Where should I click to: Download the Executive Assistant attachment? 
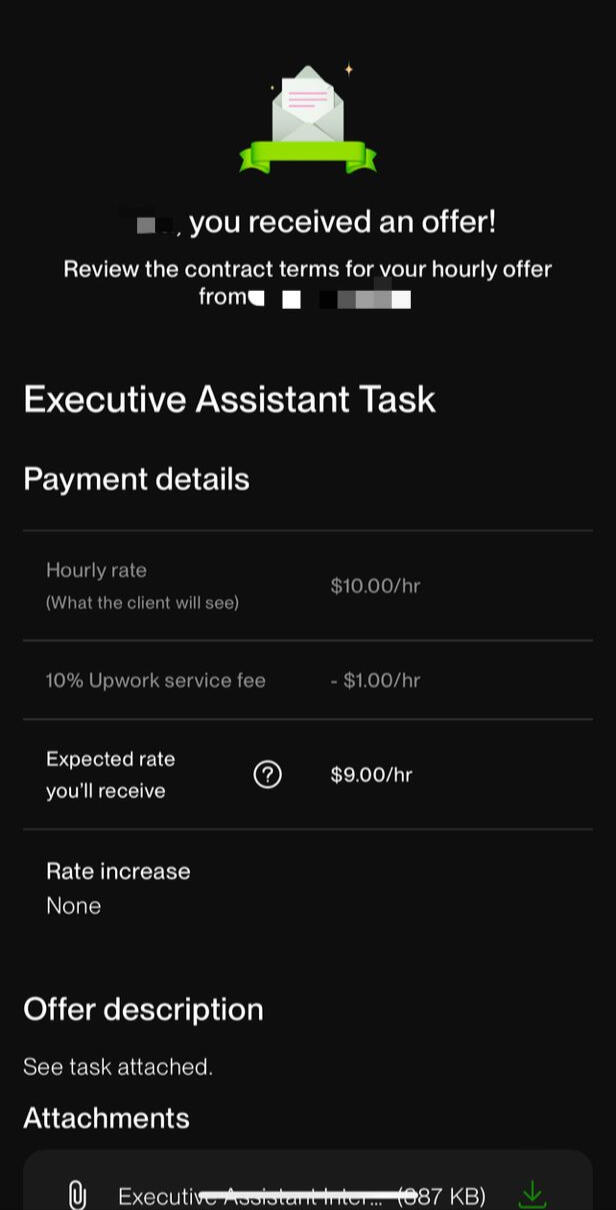click(x=533, y=1193)
